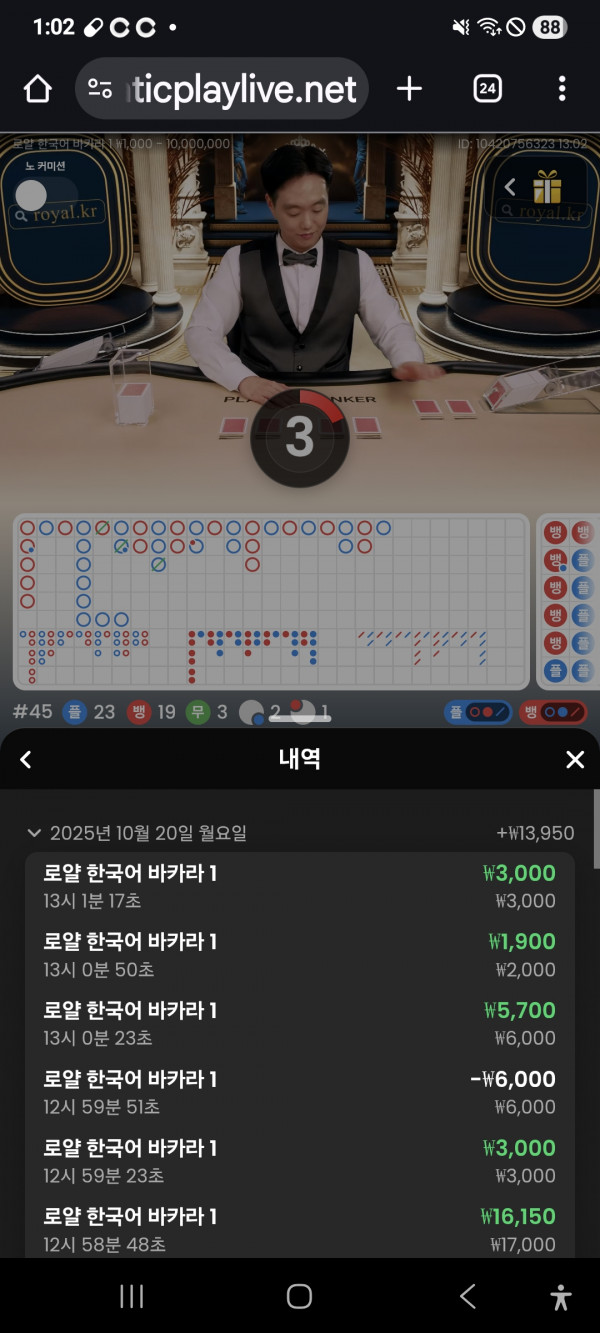Viewport: 600px width, 1333px height.
Task: Open a new browser tab
Action: (409, 89)
